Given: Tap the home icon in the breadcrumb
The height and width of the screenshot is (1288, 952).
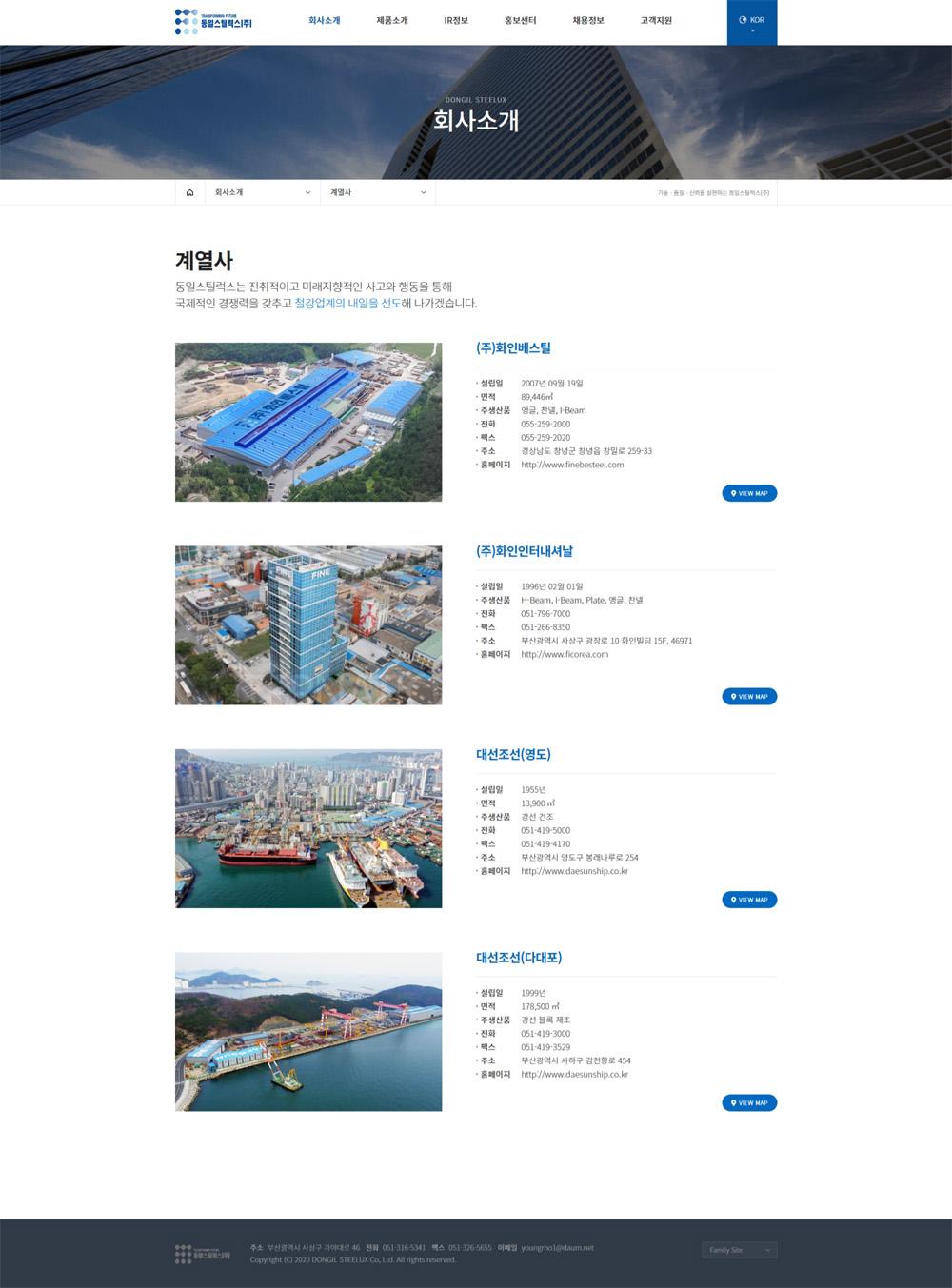Looking at the screenshot, I should pyautogui.click(x=189, y=192).
